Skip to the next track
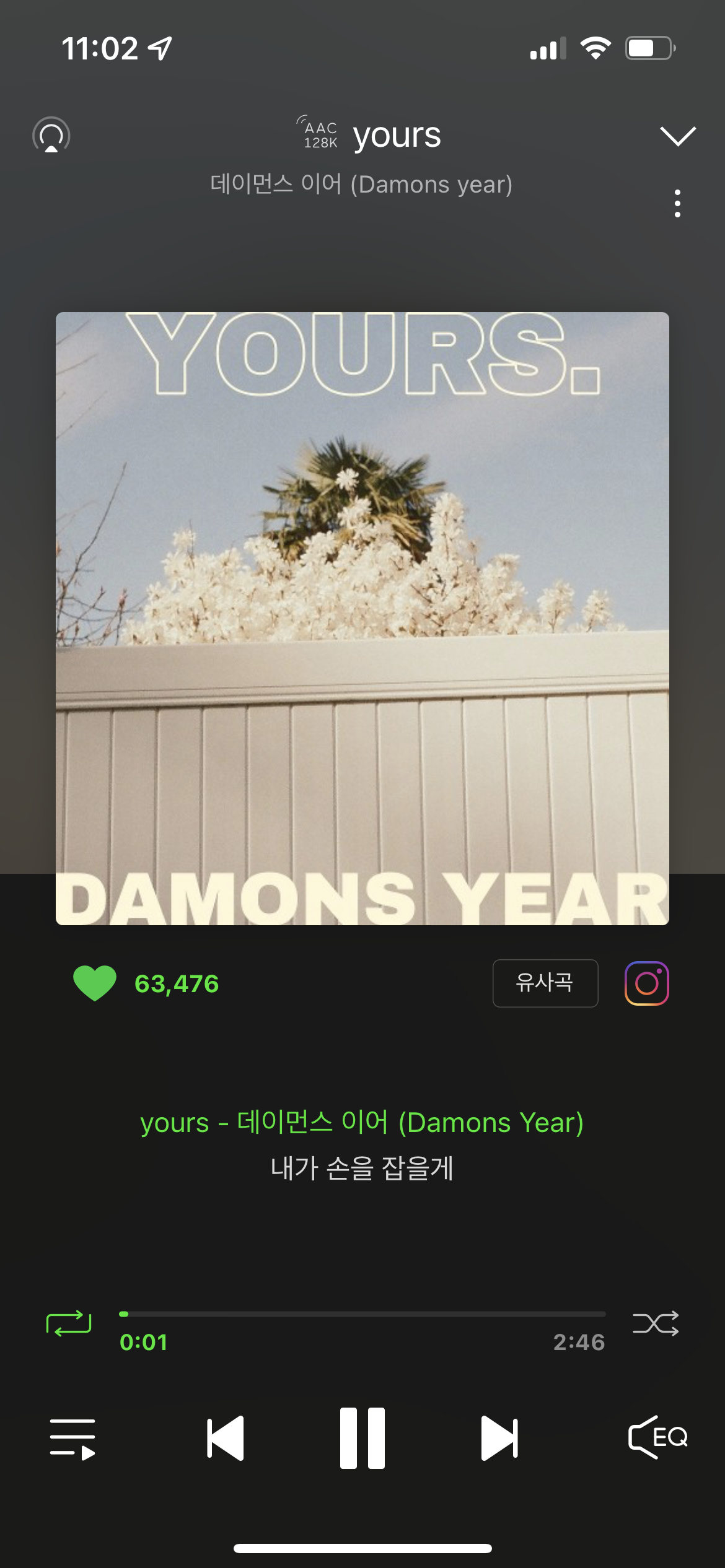This screenshot has width=725, height=1568. pos(499,1437)
